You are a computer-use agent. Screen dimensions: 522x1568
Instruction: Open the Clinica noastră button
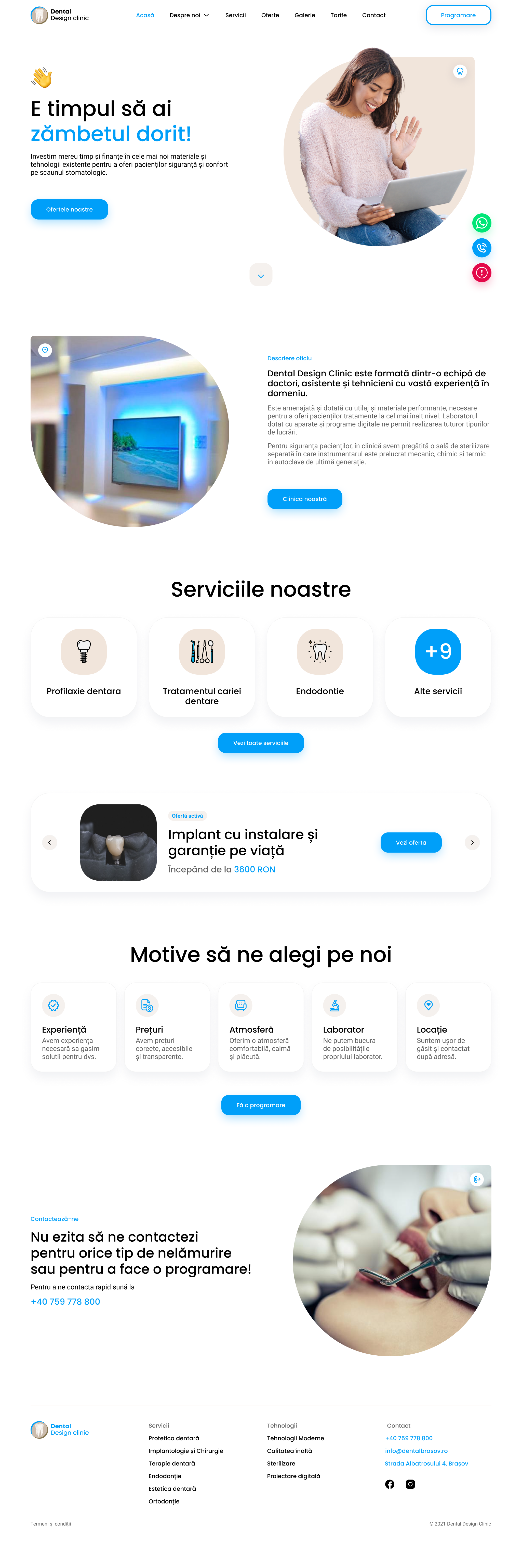[304, 499]
